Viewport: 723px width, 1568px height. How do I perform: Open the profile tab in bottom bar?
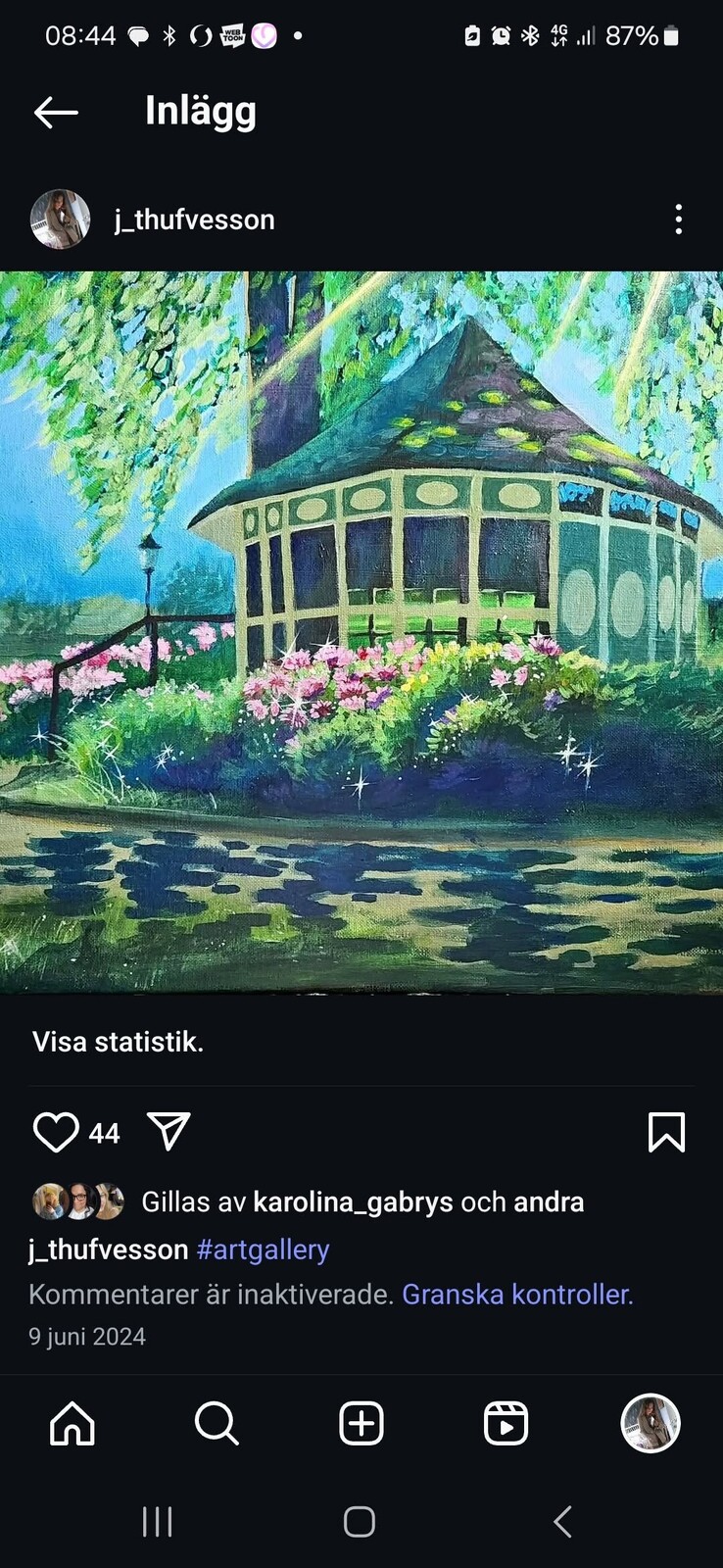coord(651,1423)
